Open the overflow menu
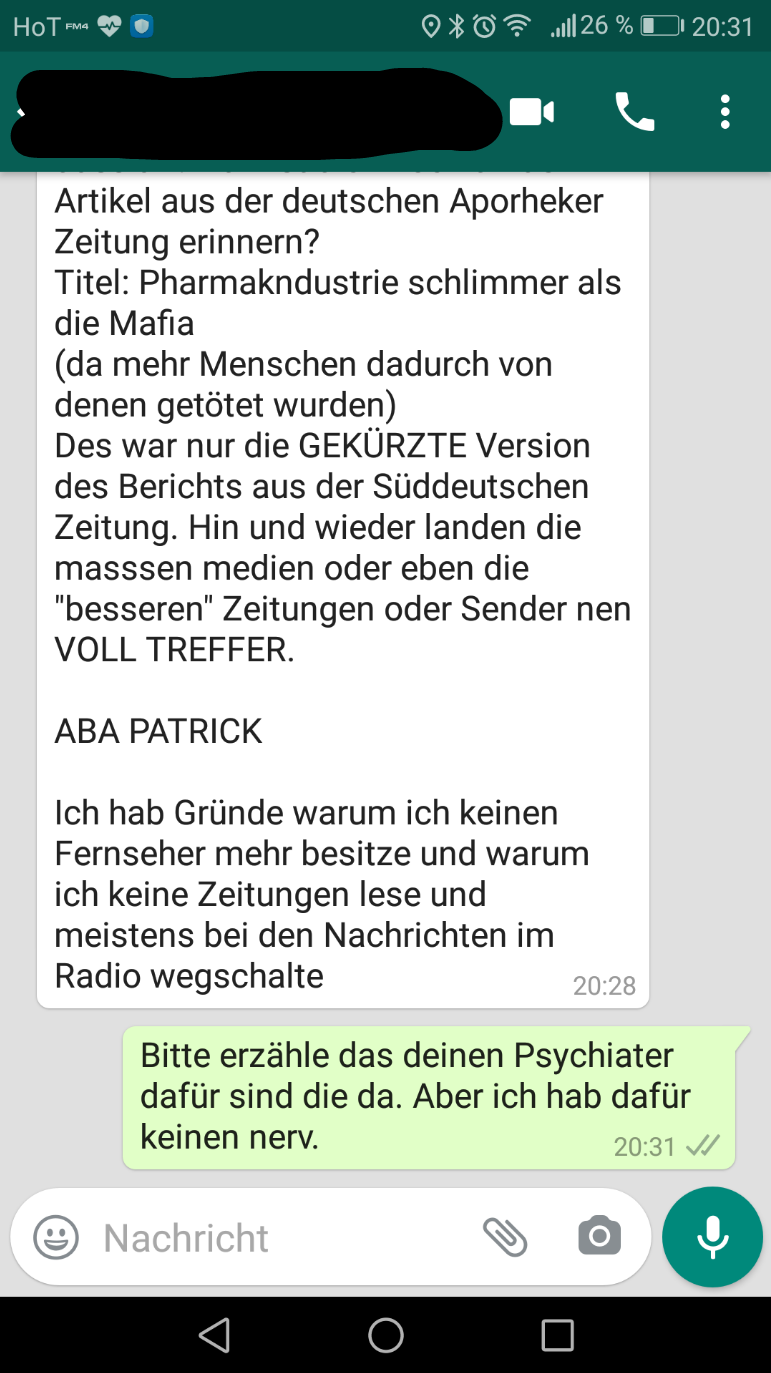 coord(725,112)
